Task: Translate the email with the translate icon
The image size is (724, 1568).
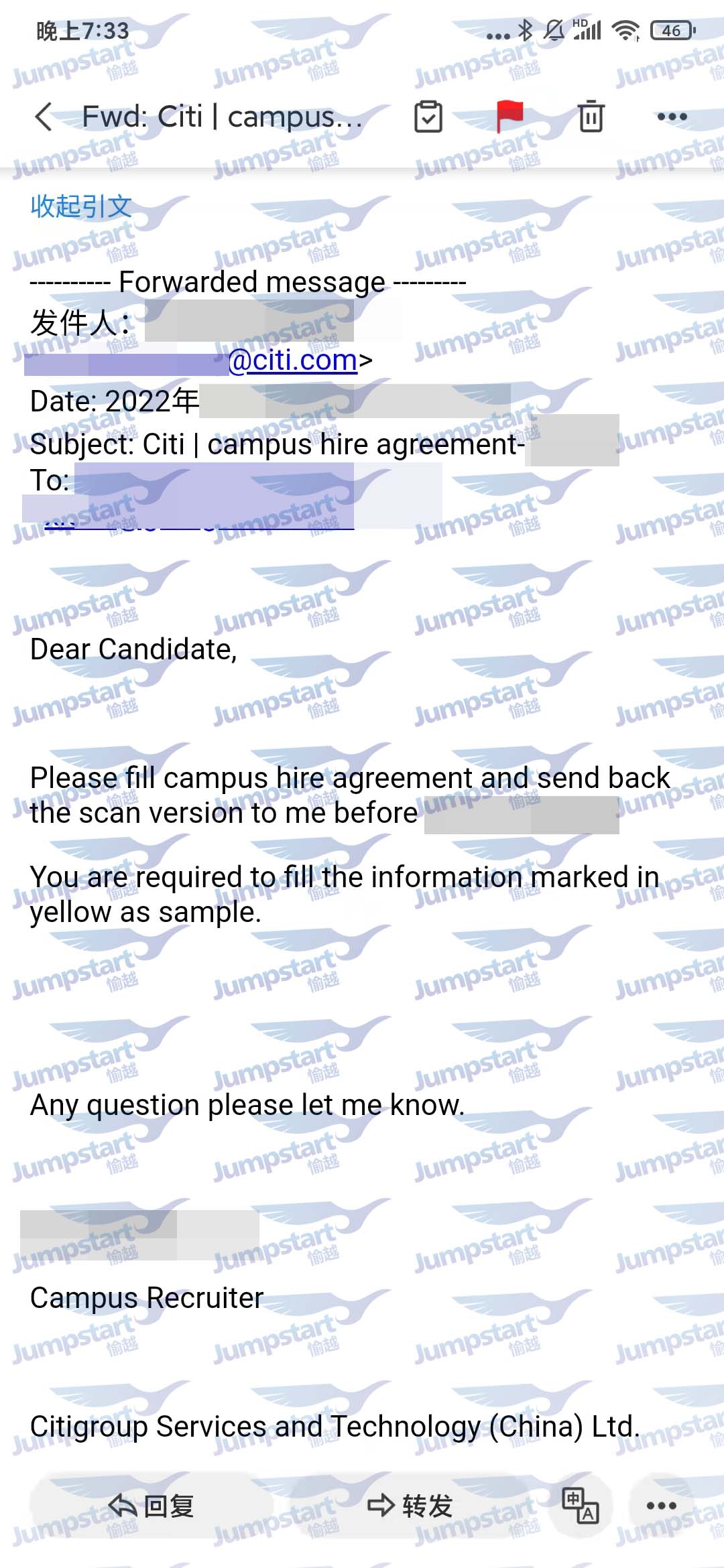Action: point(580,1506)
